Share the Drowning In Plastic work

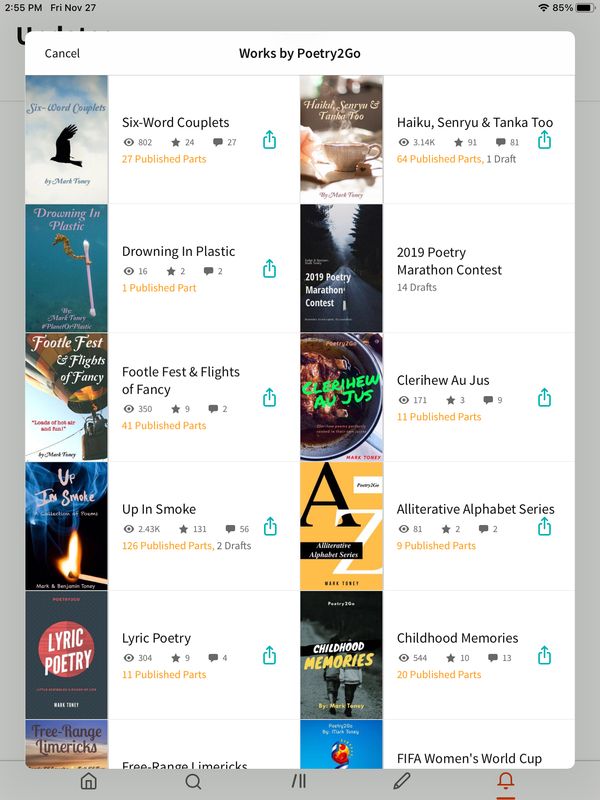coord(269,269)
